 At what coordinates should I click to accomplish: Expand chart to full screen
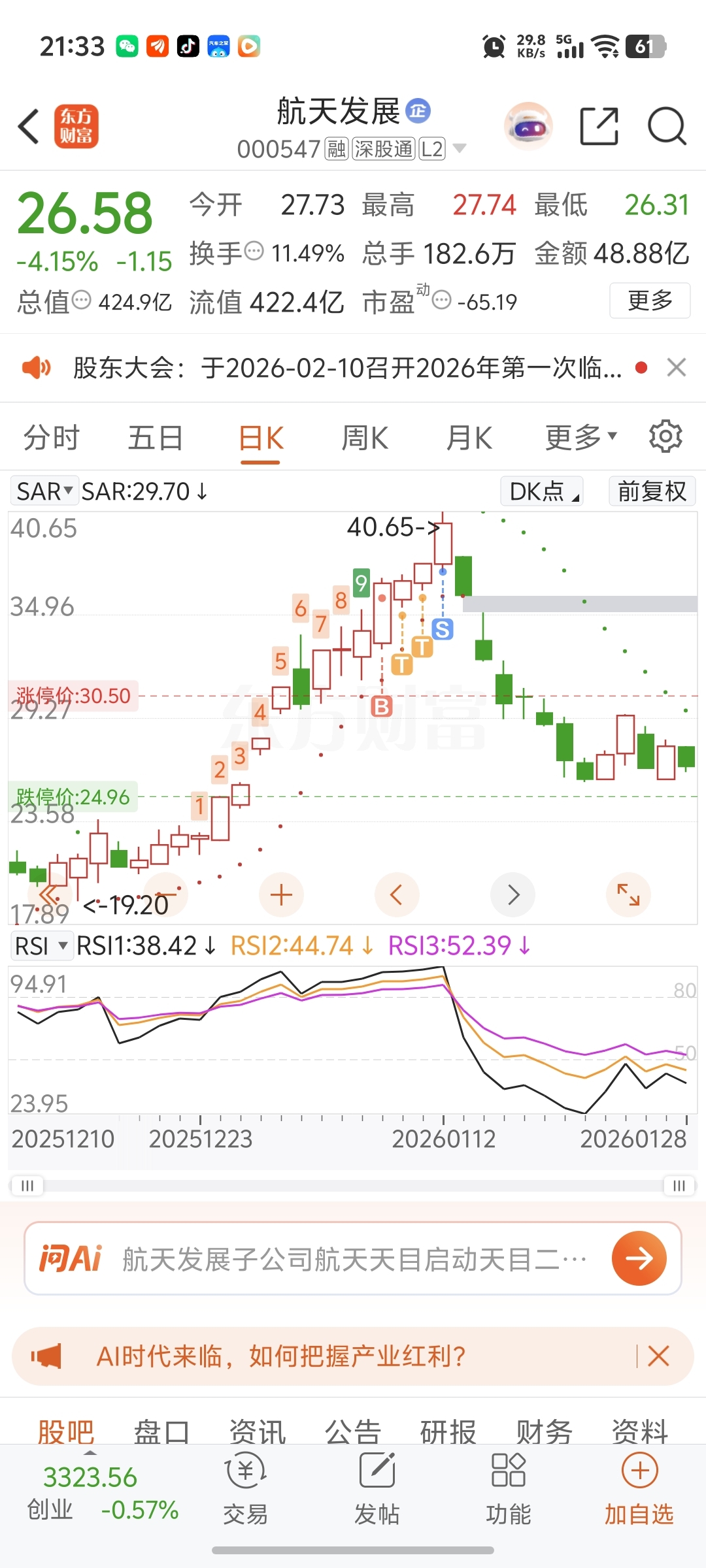click(x=628, y=895)
